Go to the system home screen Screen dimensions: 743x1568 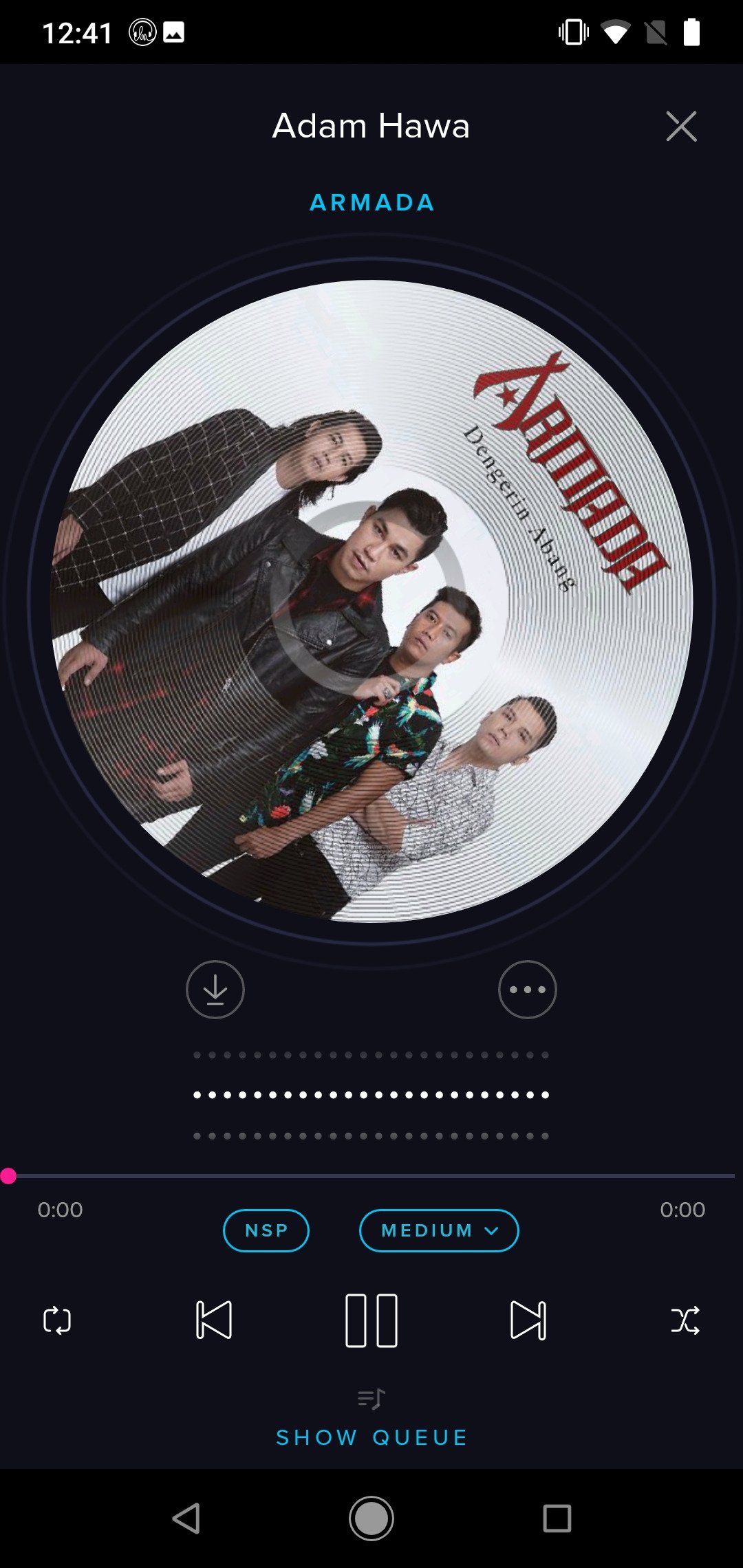(371, 1518)
